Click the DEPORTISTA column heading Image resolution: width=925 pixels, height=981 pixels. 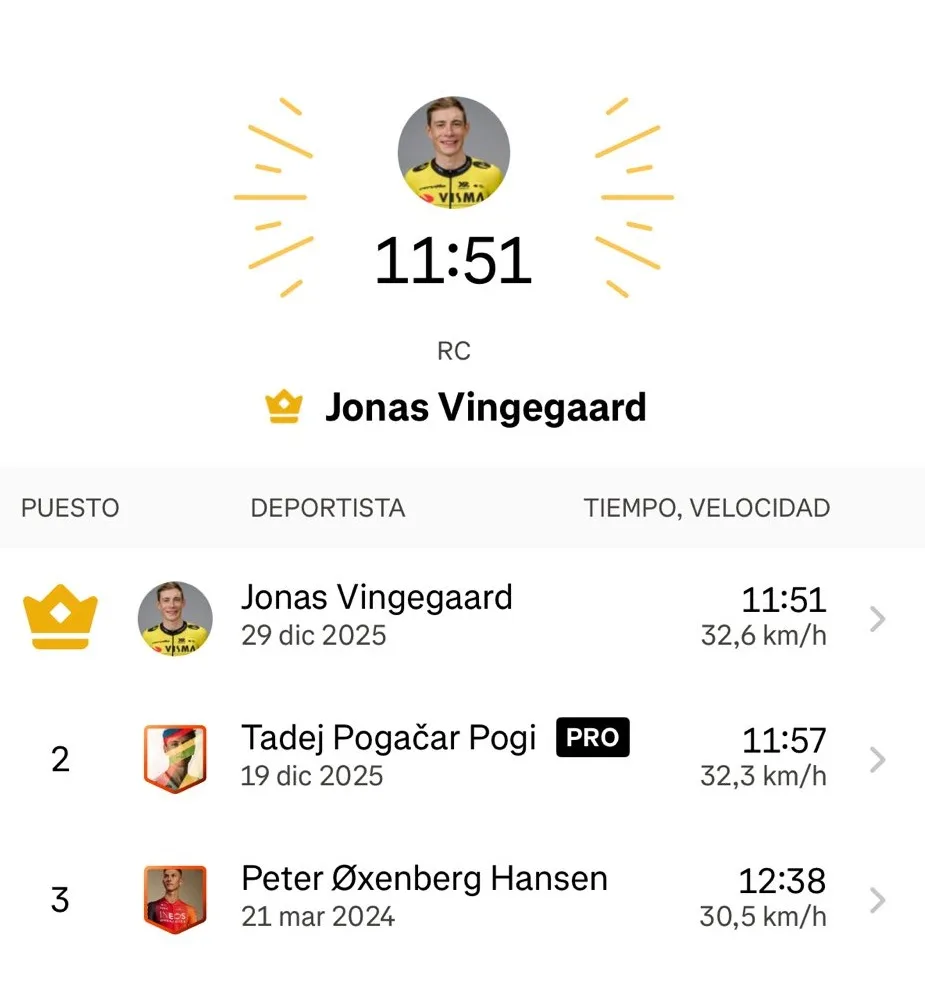pyautogui.click(x=326, y=508)
